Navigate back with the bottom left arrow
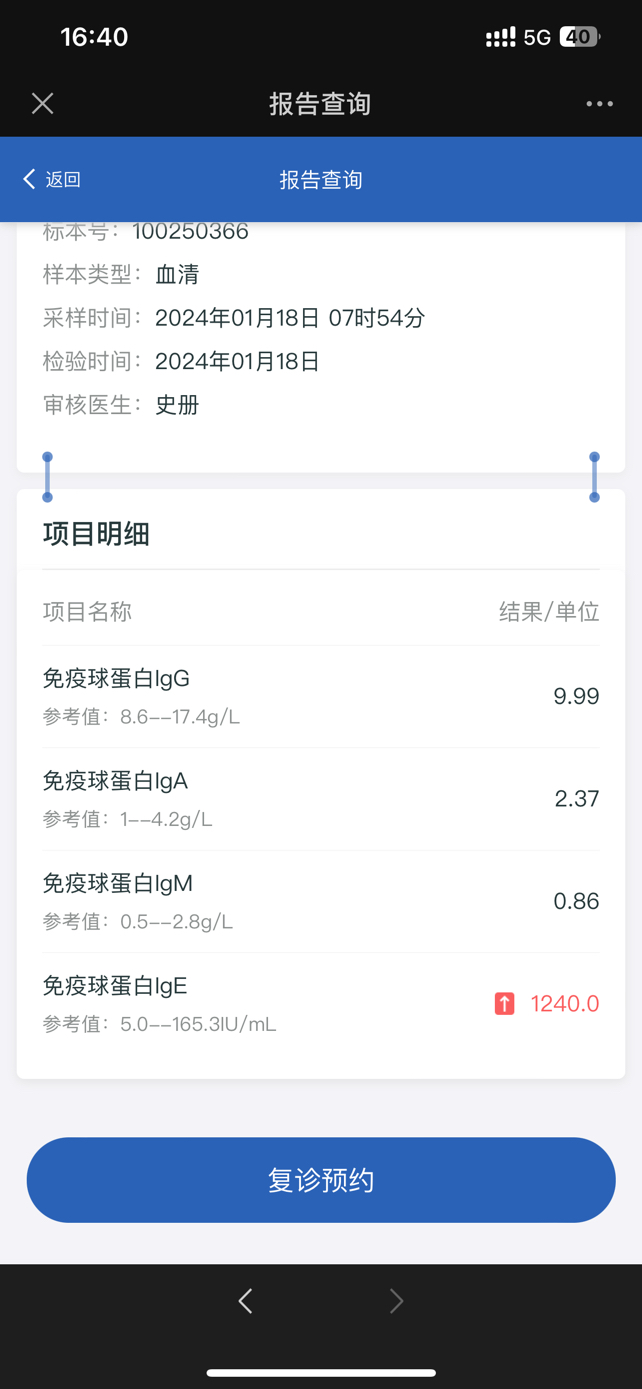The image size is (642, 1389). coord(246,1301)
